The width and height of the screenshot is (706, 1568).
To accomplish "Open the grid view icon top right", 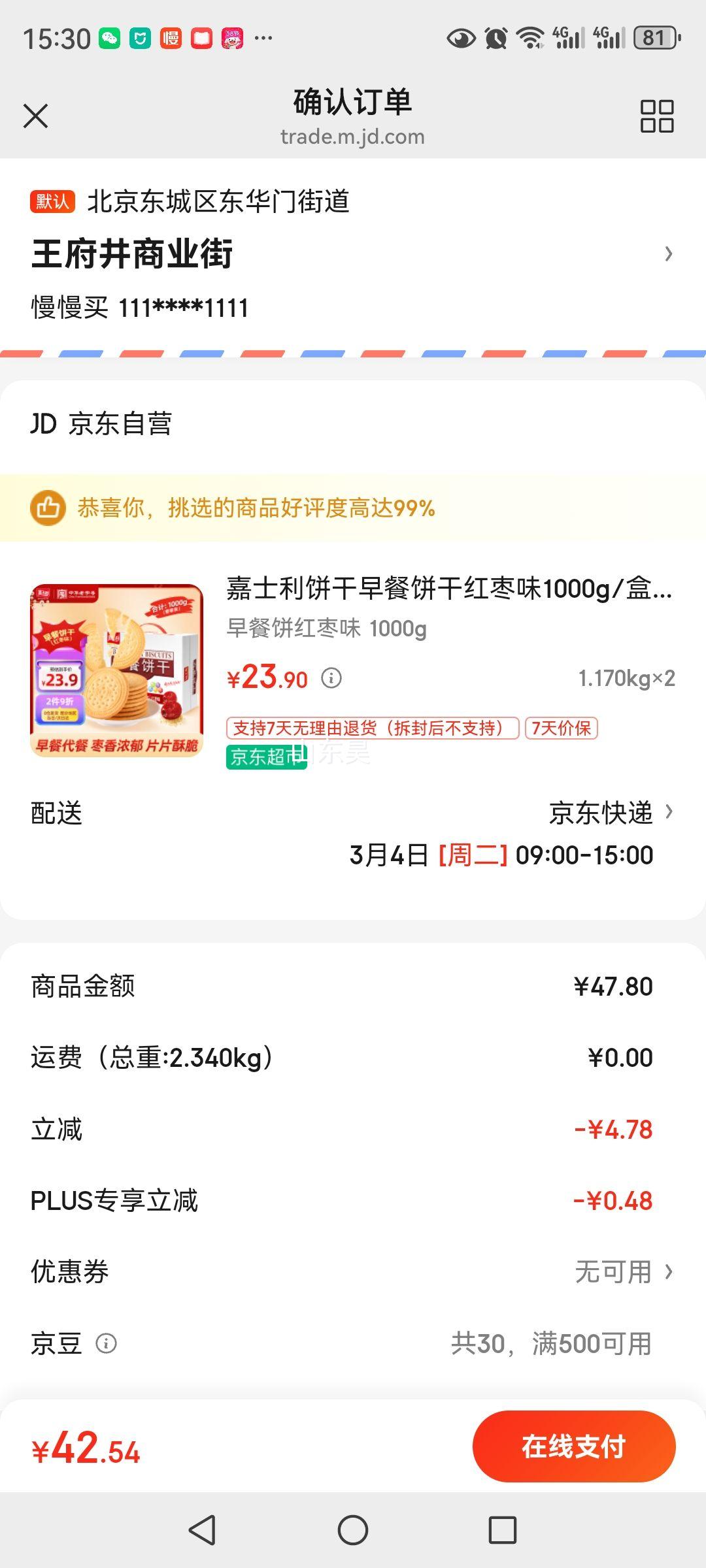I will (658, 118).
